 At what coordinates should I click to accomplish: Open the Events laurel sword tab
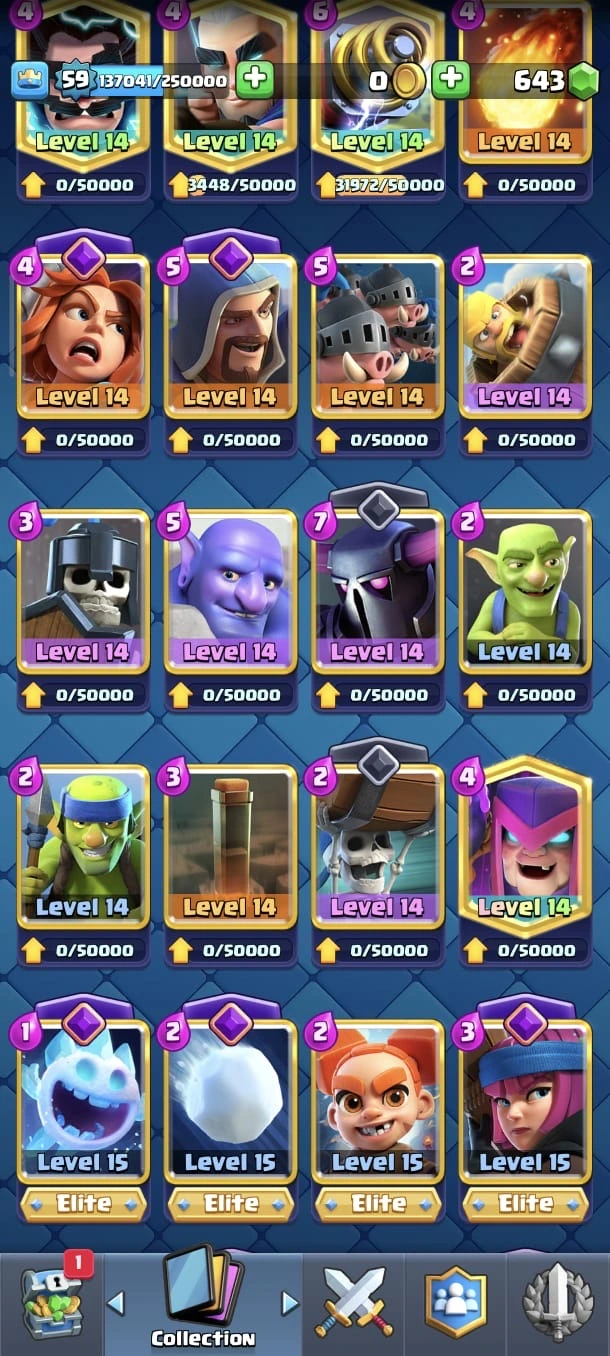[558, 1302]
